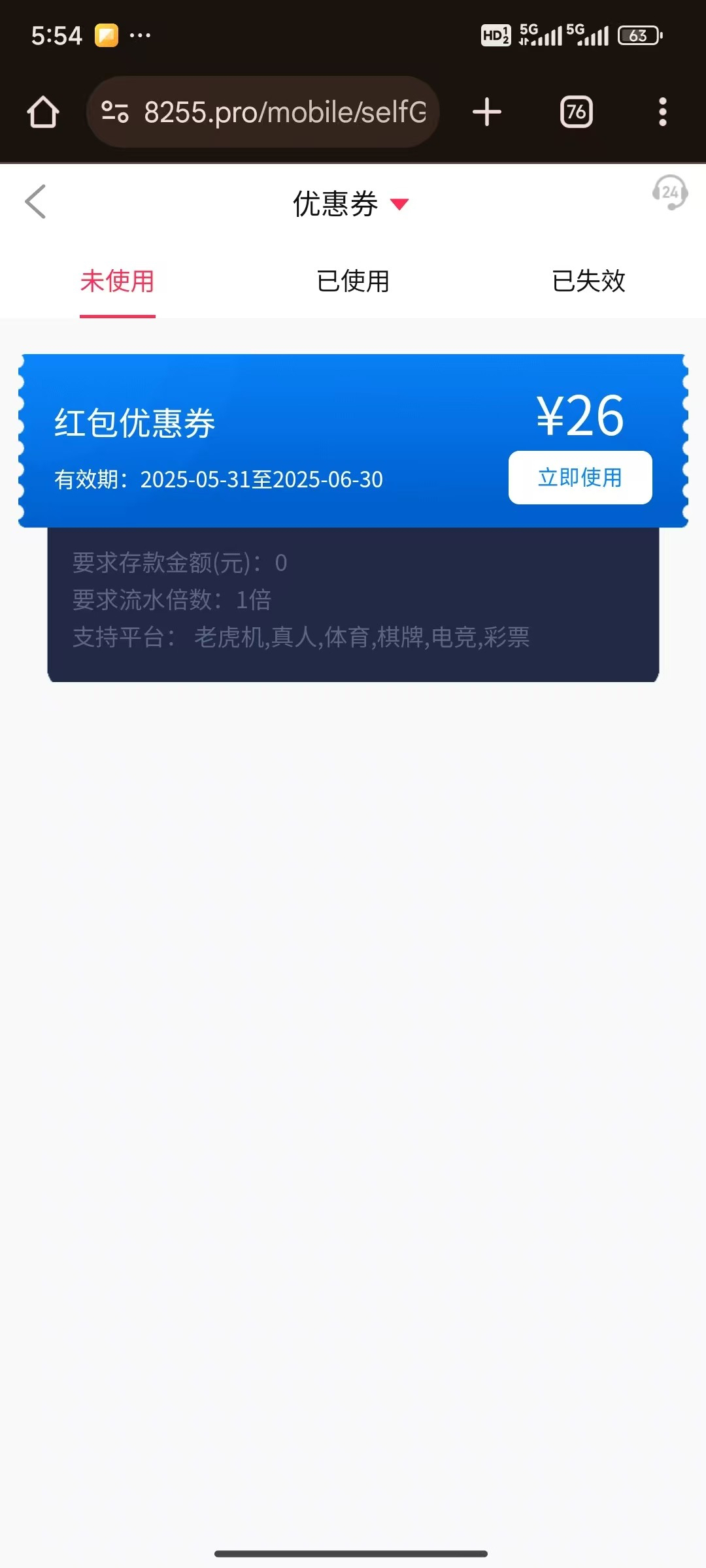Open 24-hour customer service headset
This screenshot has width=706, height=1568.
click(669, 193)
